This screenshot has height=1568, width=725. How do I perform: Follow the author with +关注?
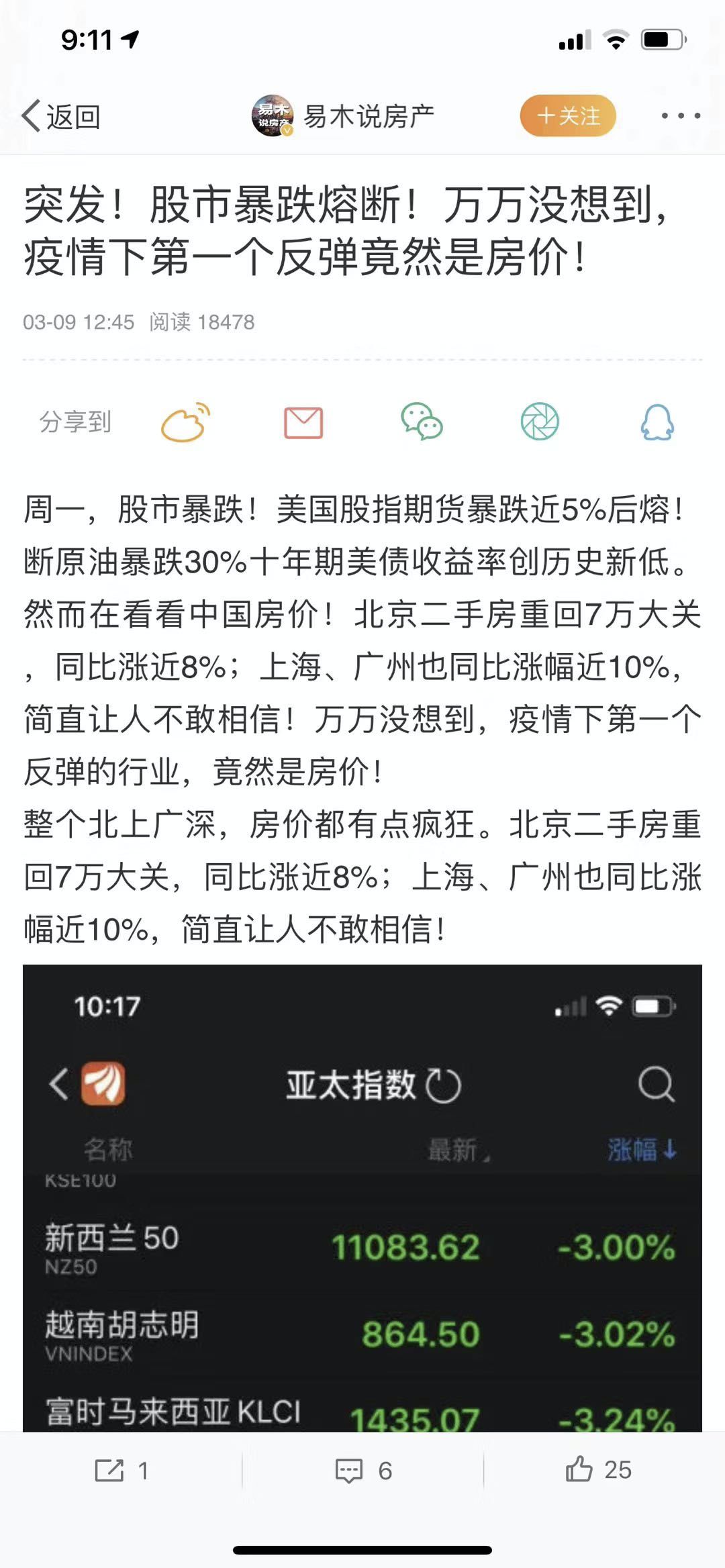[x=568, y=115]
